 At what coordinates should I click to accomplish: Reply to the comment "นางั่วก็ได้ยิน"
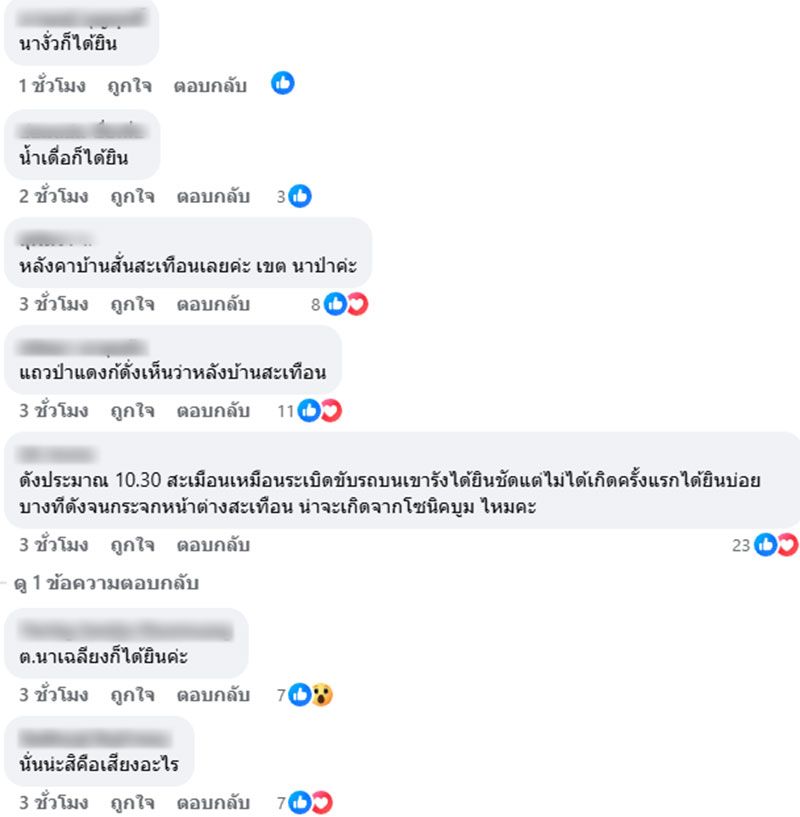(x=212, y=85)
